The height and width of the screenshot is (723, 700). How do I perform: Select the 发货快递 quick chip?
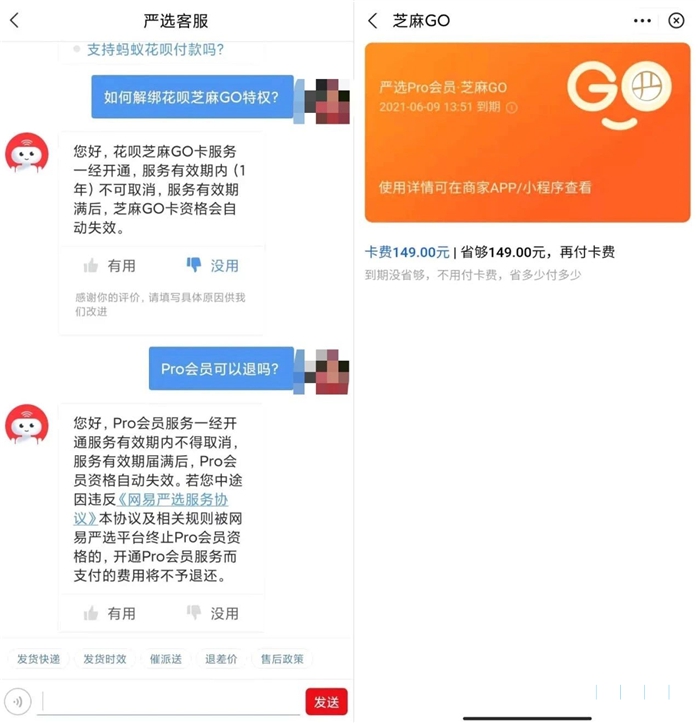[x=38, y=659]
